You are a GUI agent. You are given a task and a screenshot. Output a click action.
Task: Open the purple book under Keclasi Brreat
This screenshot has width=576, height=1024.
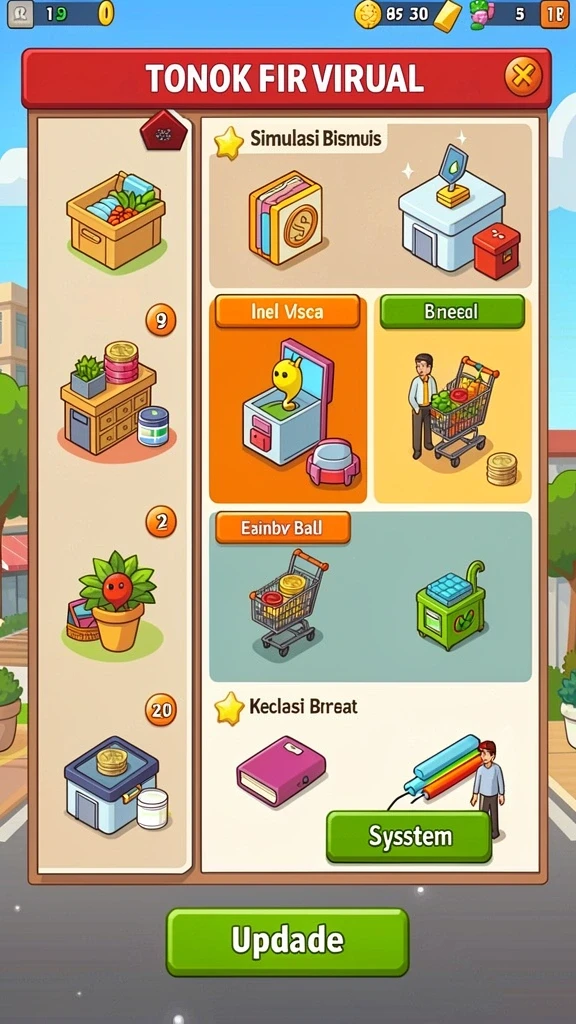point(281,771)
